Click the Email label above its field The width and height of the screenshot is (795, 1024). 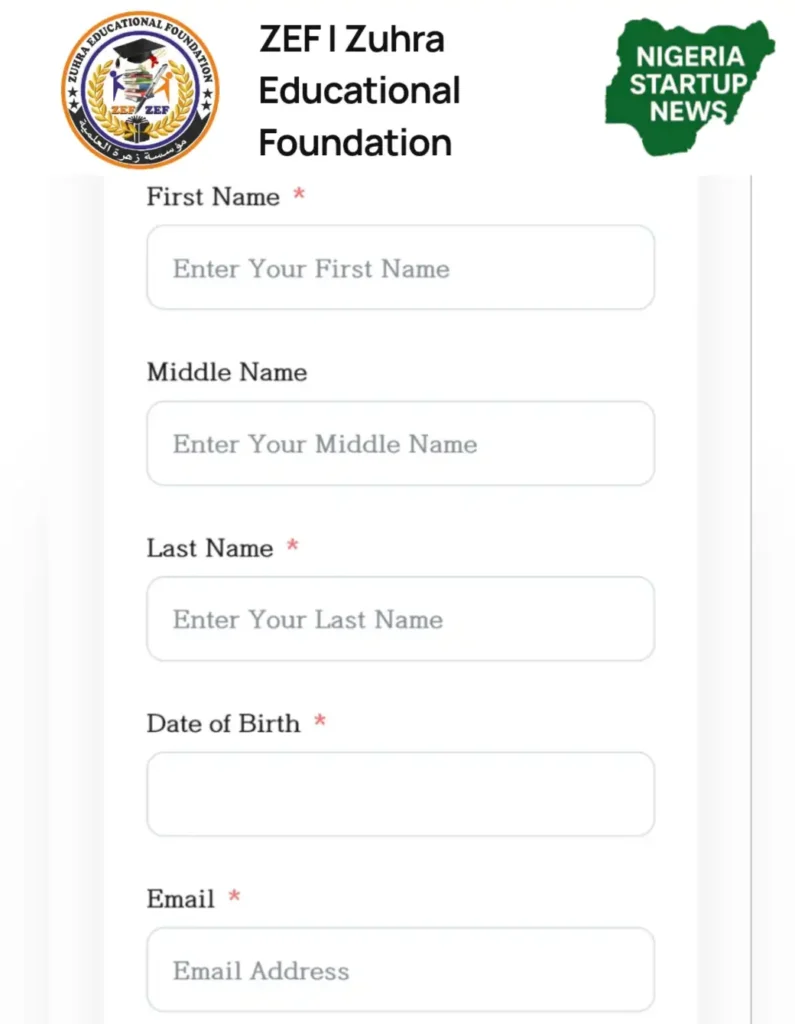[183, 899]
